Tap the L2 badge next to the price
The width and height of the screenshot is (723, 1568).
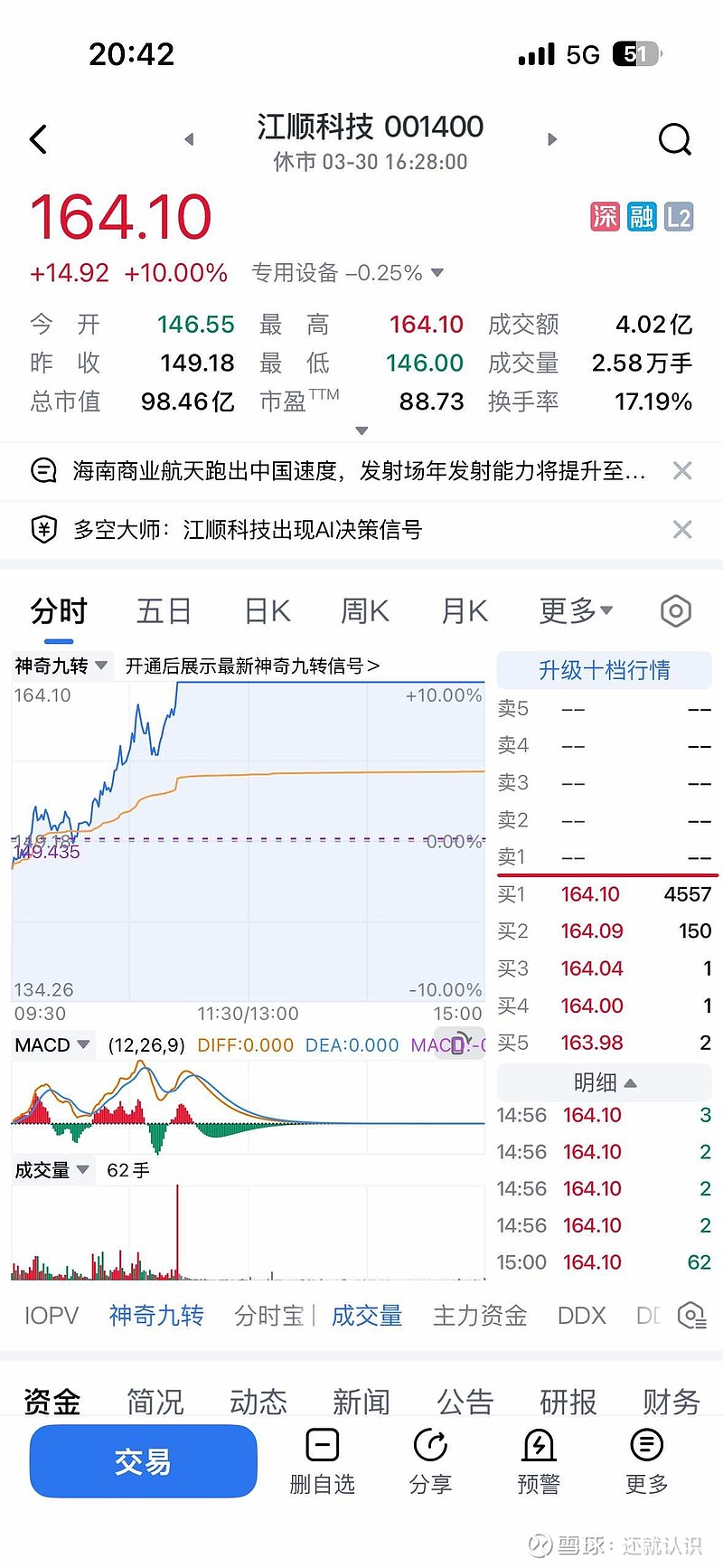[x=679, y=215]
